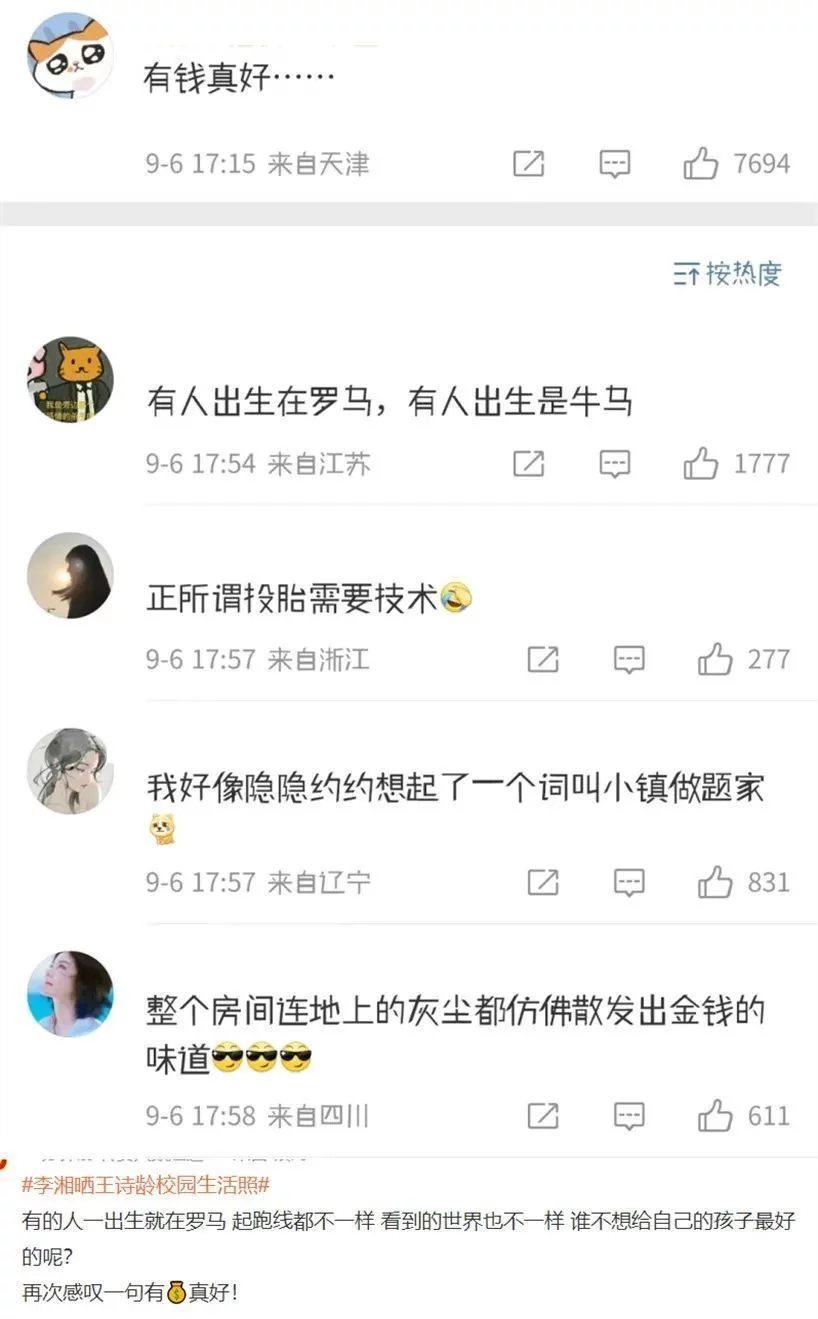The height and width of the screenshot is (1319, 818).
Task: Reply to the comment from 浙江
Action: [628, 659]
